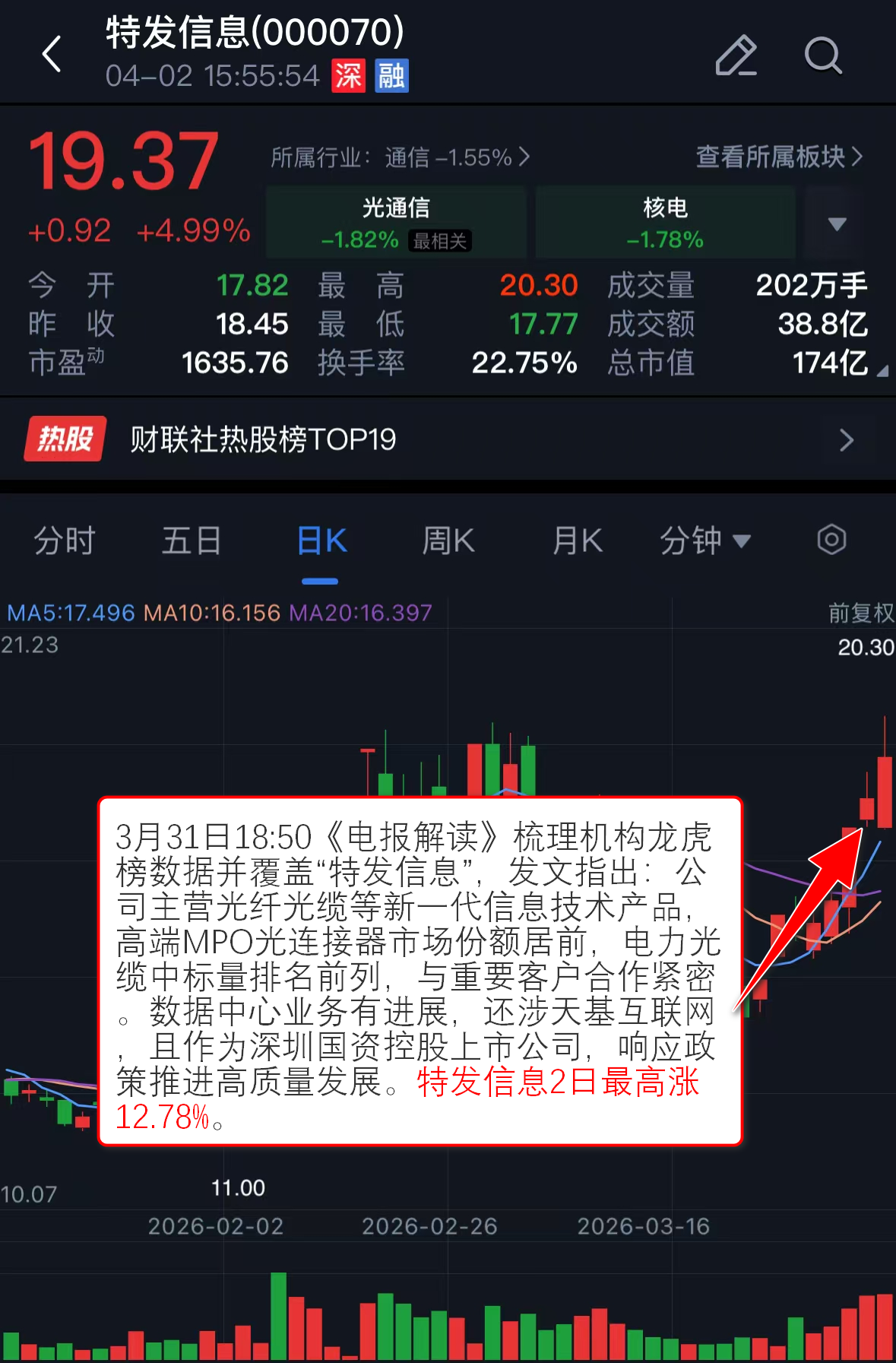Go back using the back arrow
The width and height of the screenshot is (896, 1363).
[52, 55]
